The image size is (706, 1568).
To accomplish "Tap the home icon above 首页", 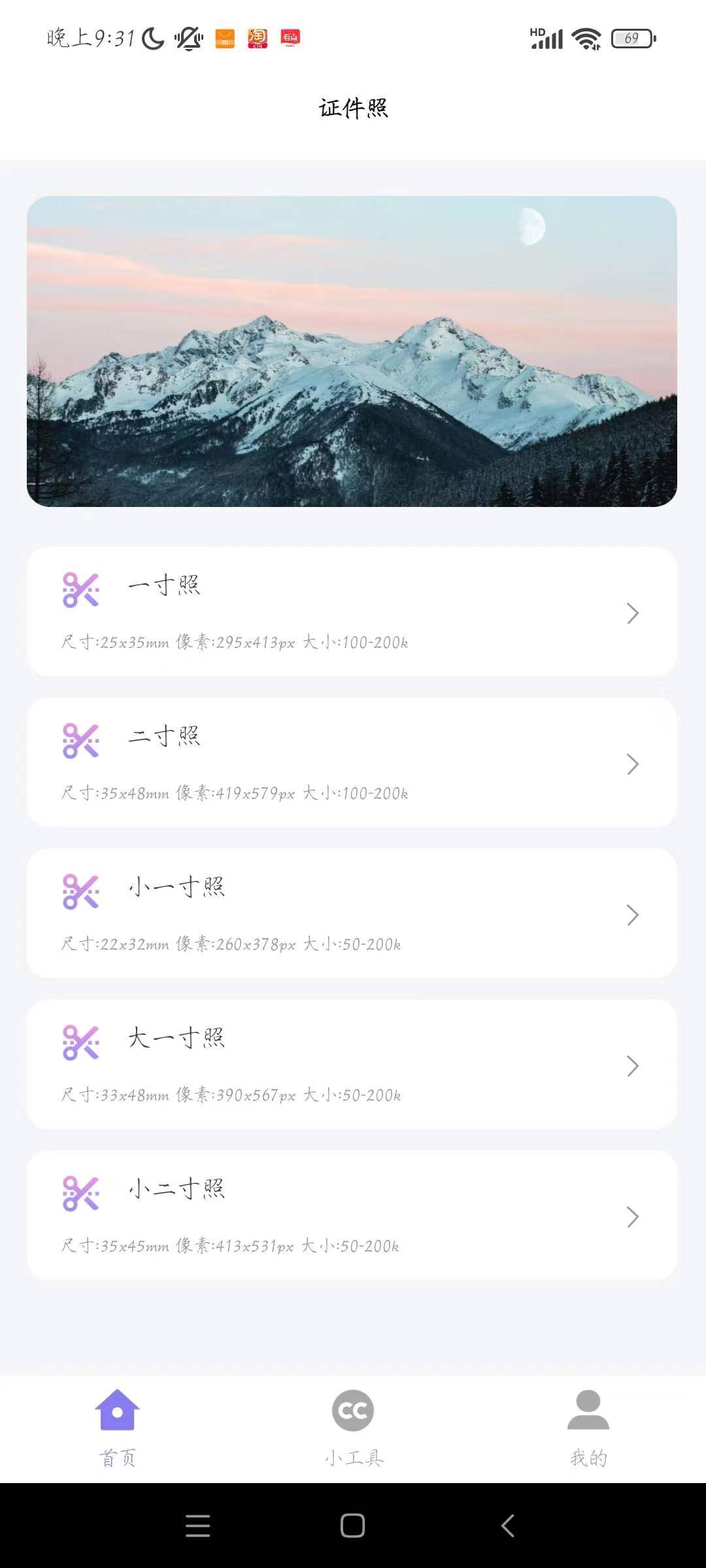I will coord(118,1411).
